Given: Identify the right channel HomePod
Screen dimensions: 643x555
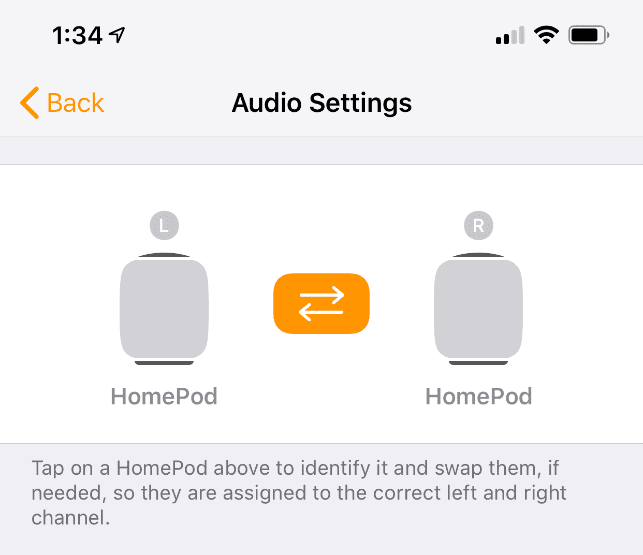Looking at the screenshot, I should [478, 309].
